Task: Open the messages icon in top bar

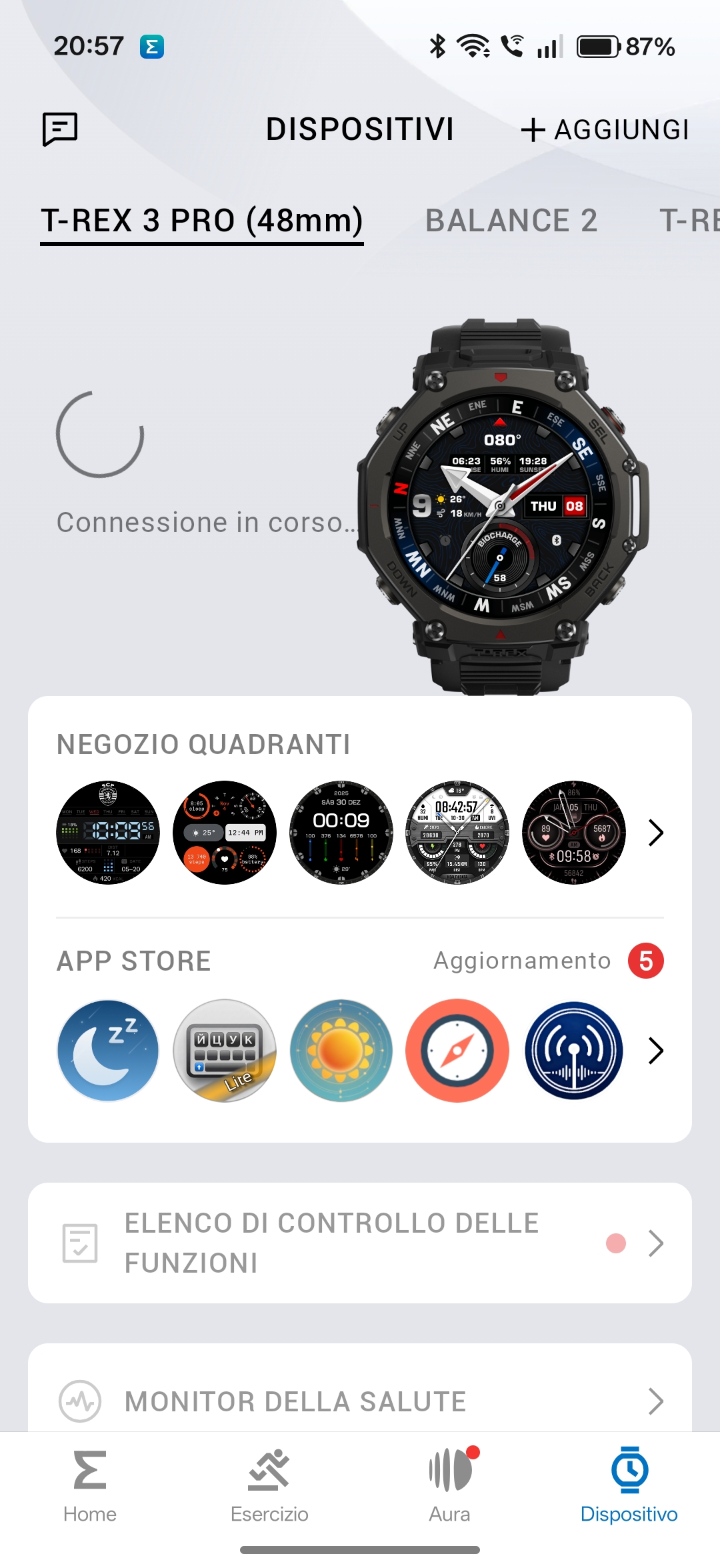Action: 60,129
